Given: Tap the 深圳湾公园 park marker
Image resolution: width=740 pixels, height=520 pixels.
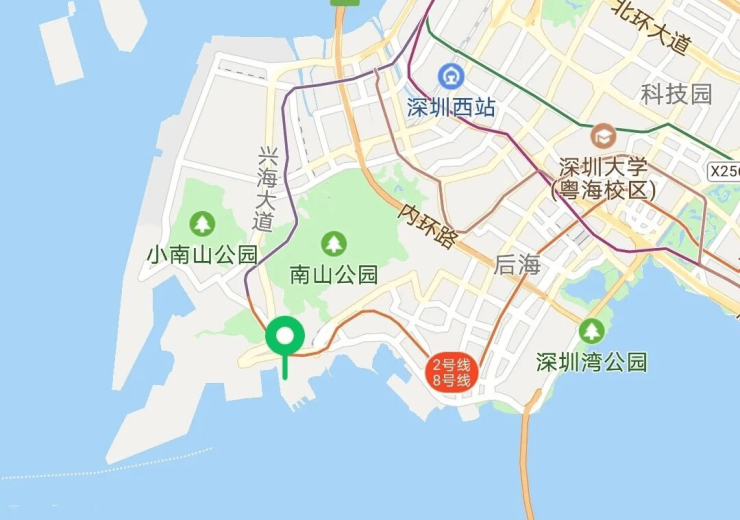Looking at the screenshot, I should (x=592, y=331).
